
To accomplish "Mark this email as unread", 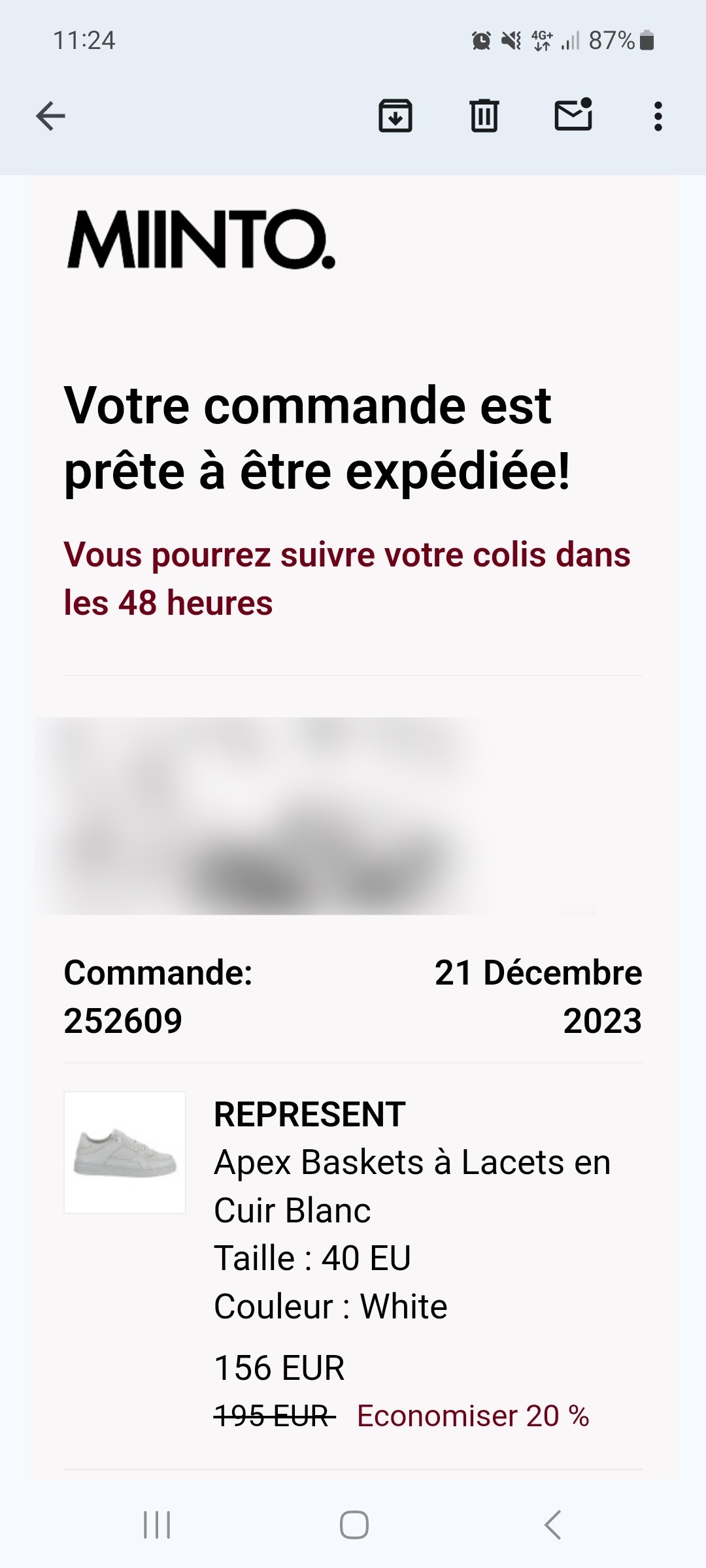I will 573,116.
